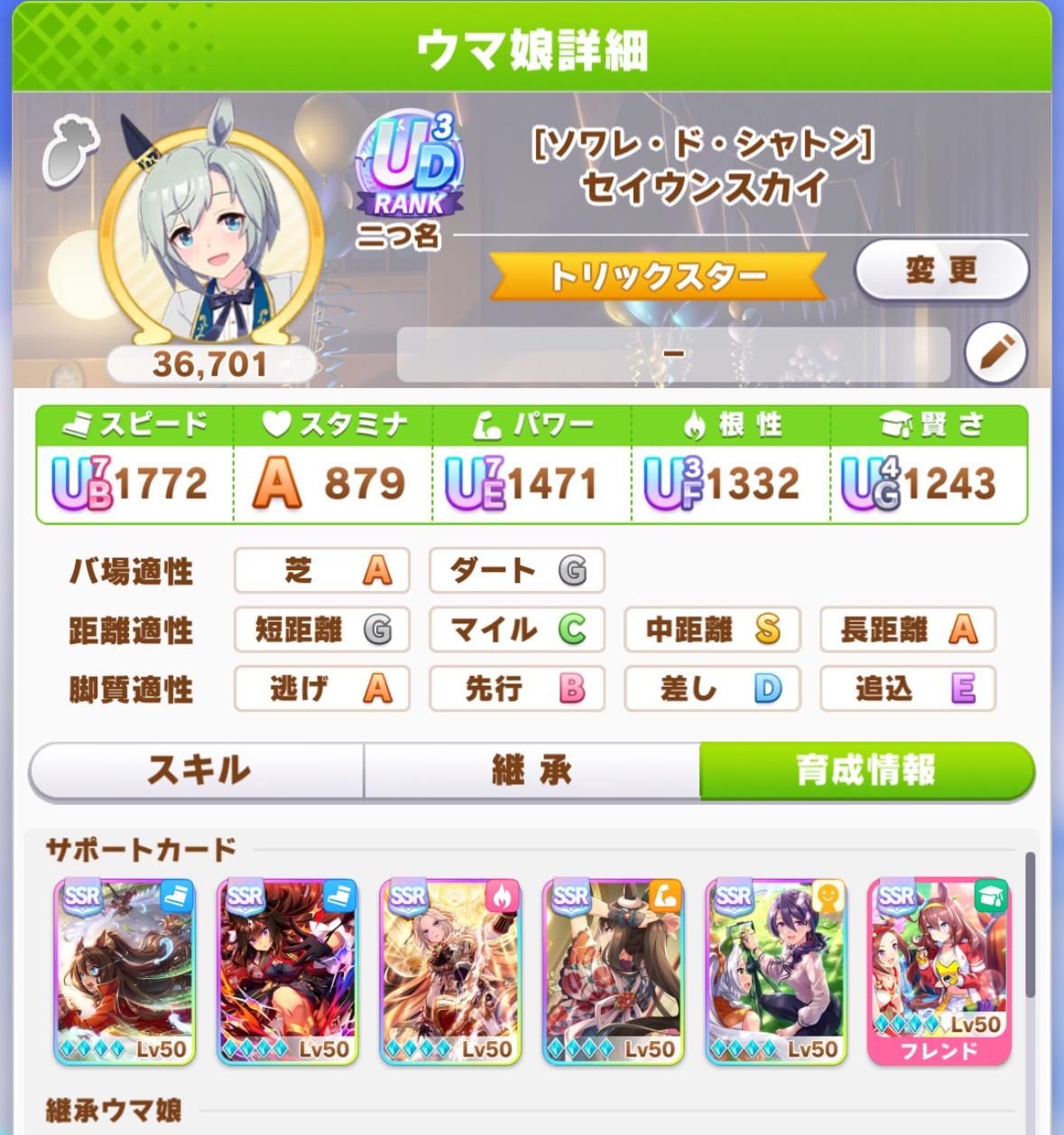Viewport: 1064px width, 1135px height.
Task: Switch to the スキル tab
Action: click(x=197, y=771)
